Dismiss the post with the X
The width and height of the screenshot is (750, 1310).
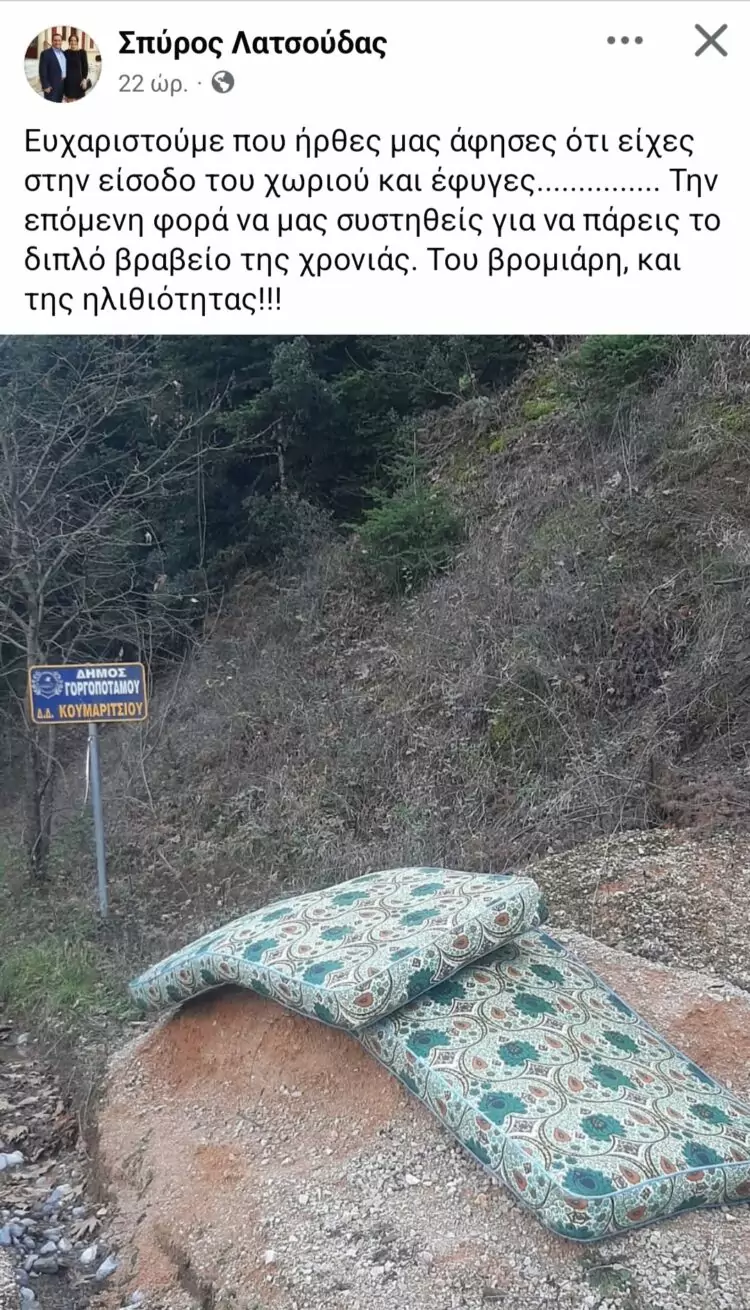pyautogui.click(x=711, y=41)
